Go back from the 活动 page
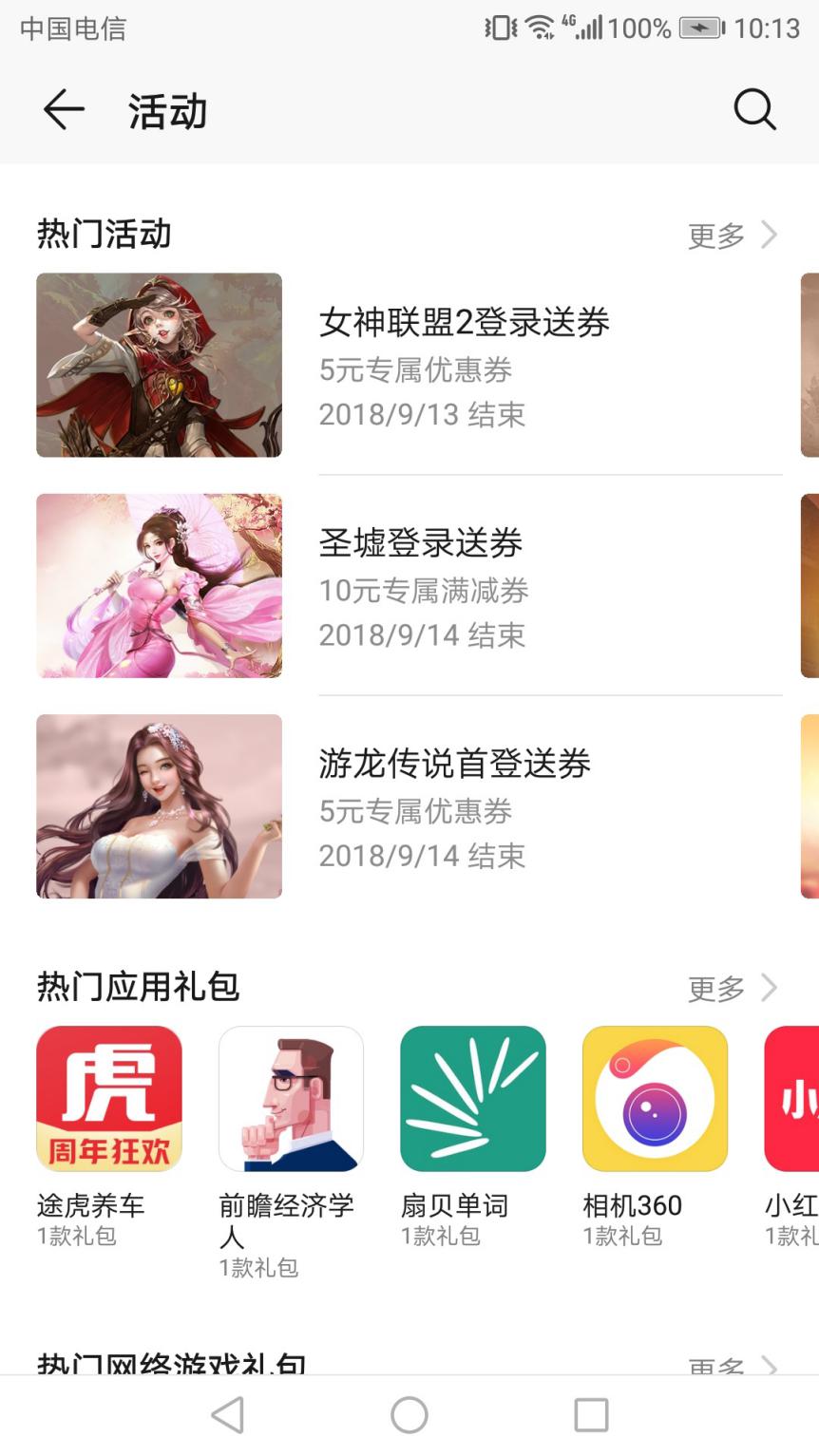819x1456 pixels. pyautogui.click(x=64, y=110)
